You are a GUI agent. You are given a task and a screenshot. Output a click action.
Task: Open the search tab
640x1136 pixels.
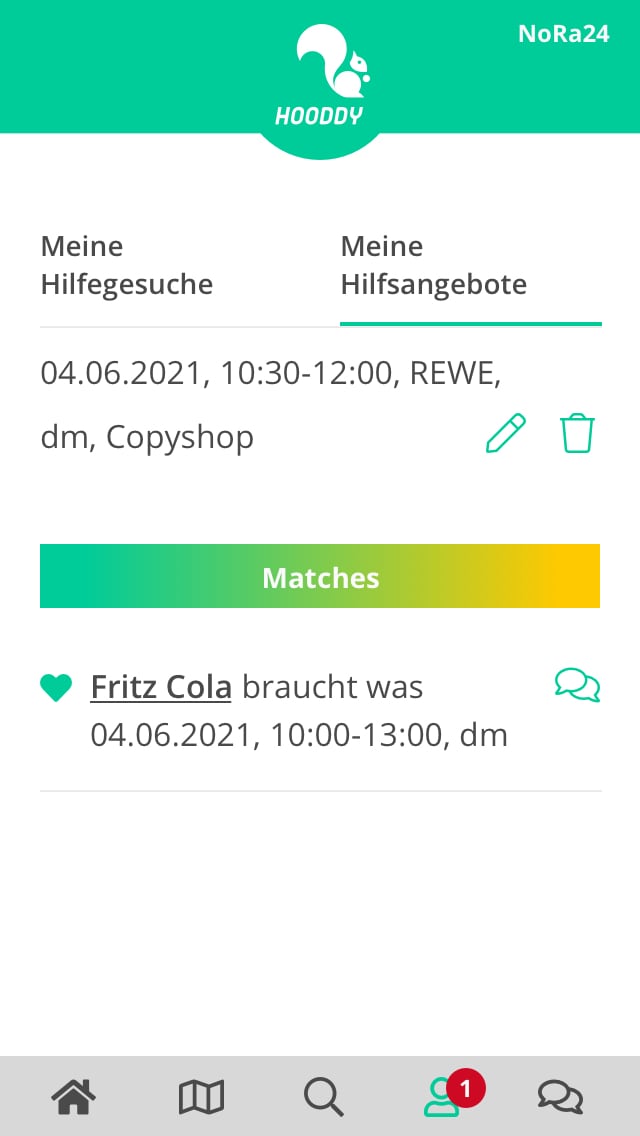(x=323, y=1097)
